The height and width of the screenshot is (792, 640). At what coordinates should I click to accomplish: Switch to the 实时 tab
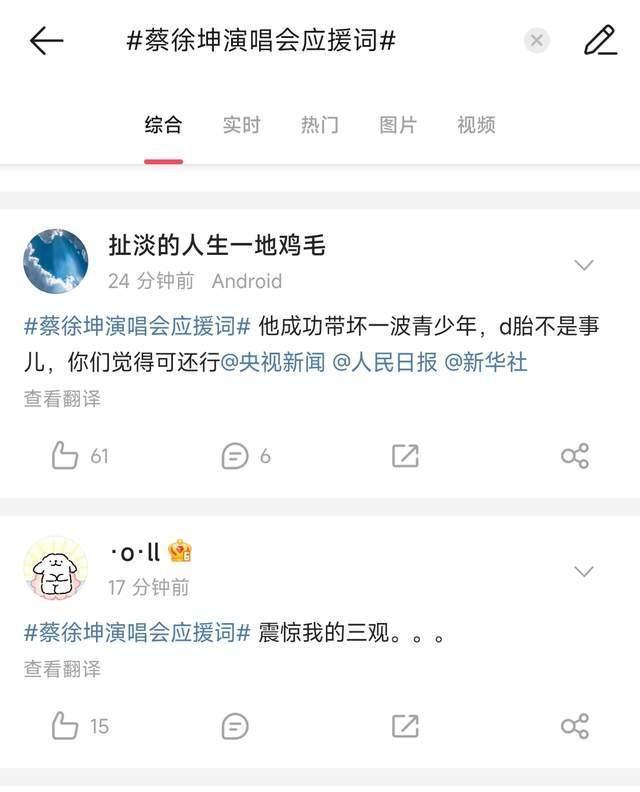pyautogui.click(x=241, y=125)
